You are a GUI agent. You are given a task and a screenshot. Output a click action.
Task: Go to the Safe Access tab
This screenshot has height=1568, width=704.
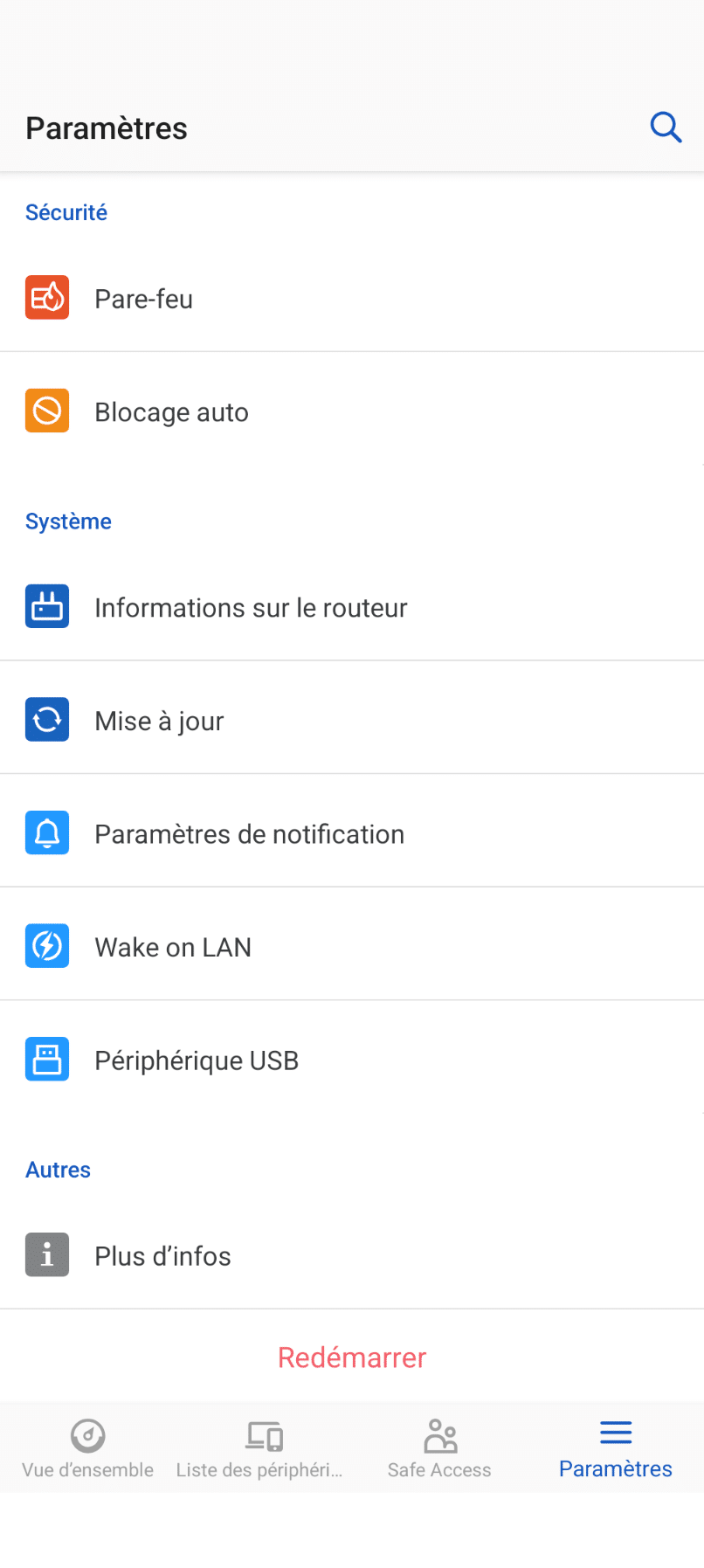[x=439, y=1448]
